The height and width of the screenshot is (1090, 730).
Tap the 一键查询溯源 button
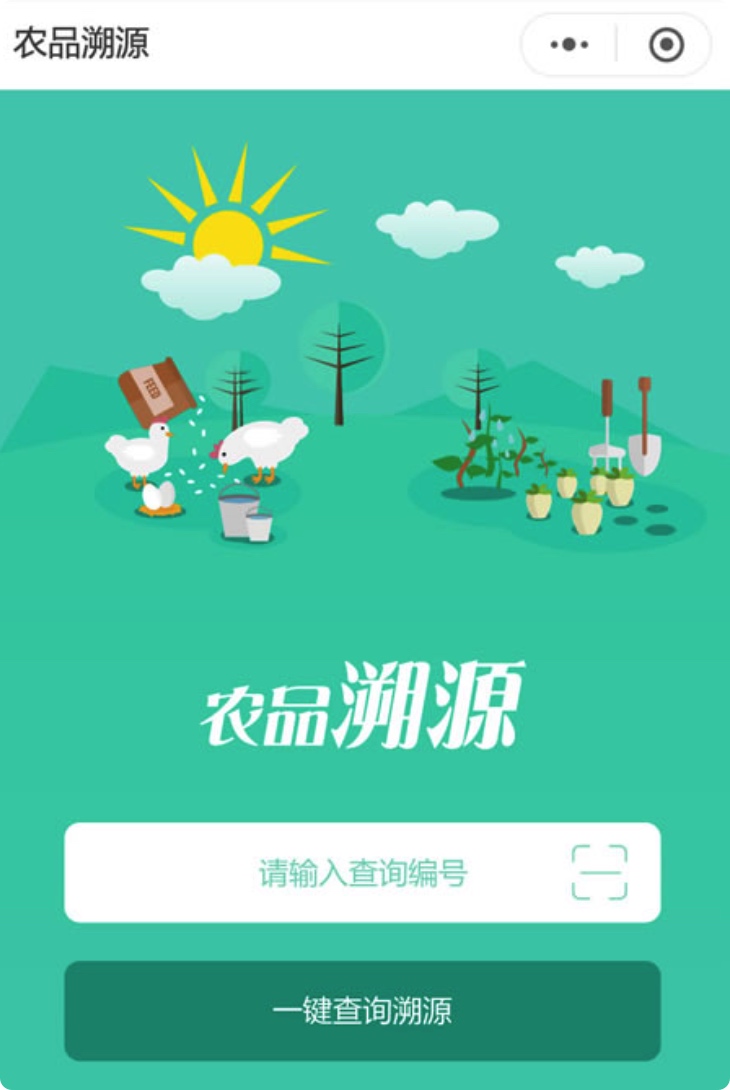click(x=362, y=1010)
